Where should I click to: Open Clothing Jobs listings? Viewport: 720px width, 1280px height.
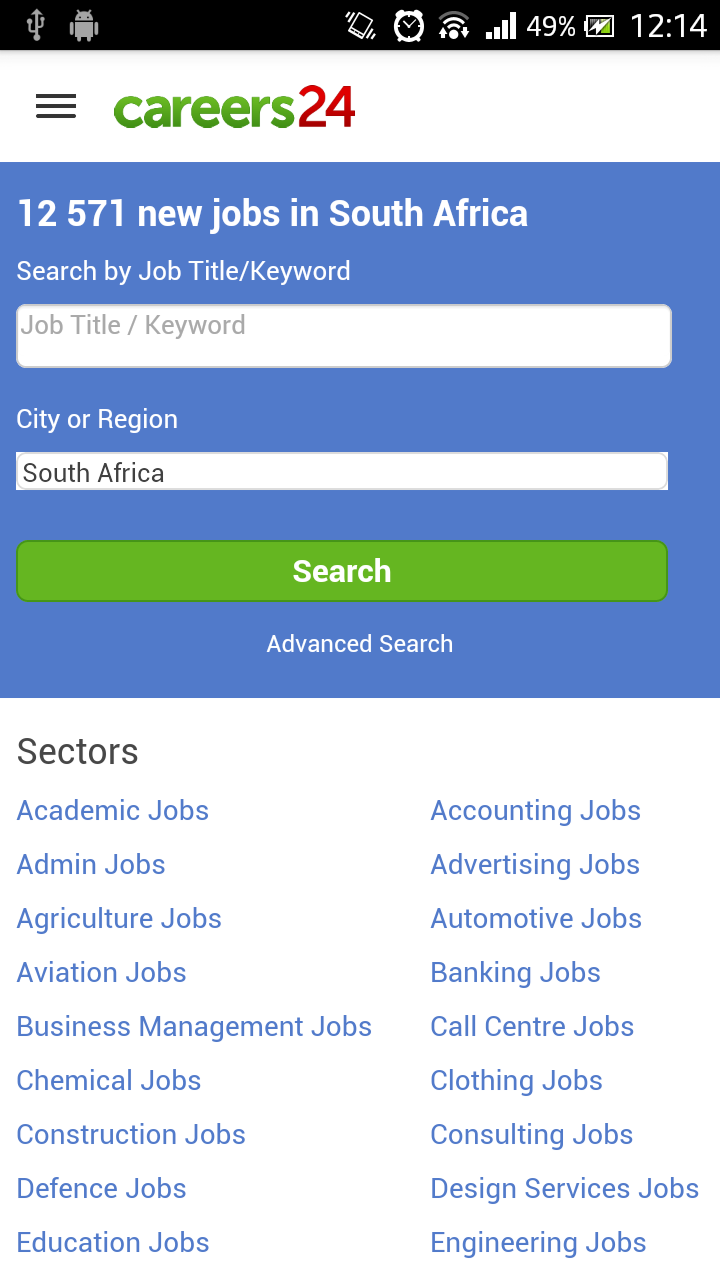pos(516,1080)
